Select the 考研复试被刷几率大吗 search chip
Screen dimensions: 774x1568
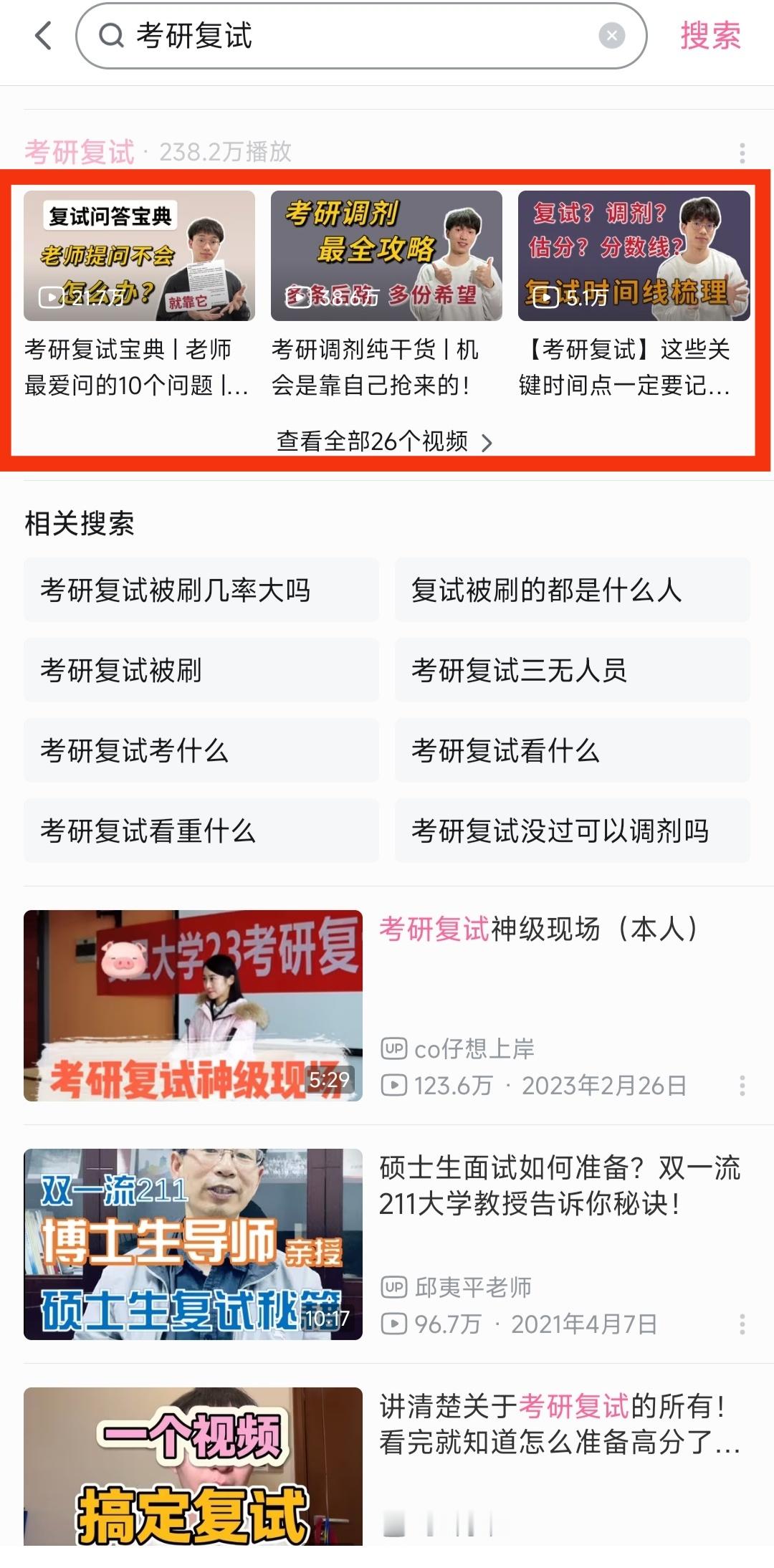click(x=201, y=589)
